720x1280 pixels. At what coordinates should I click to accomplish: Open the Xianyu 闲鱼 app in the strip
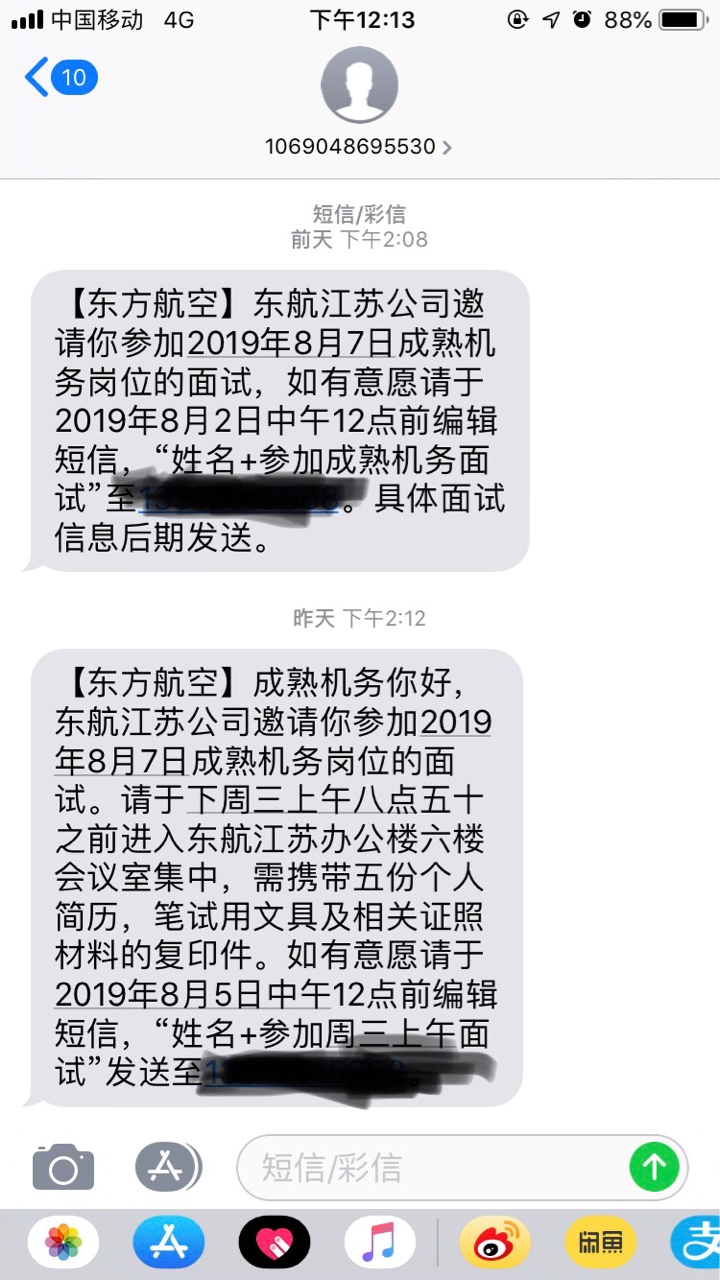coord(600,1244)
